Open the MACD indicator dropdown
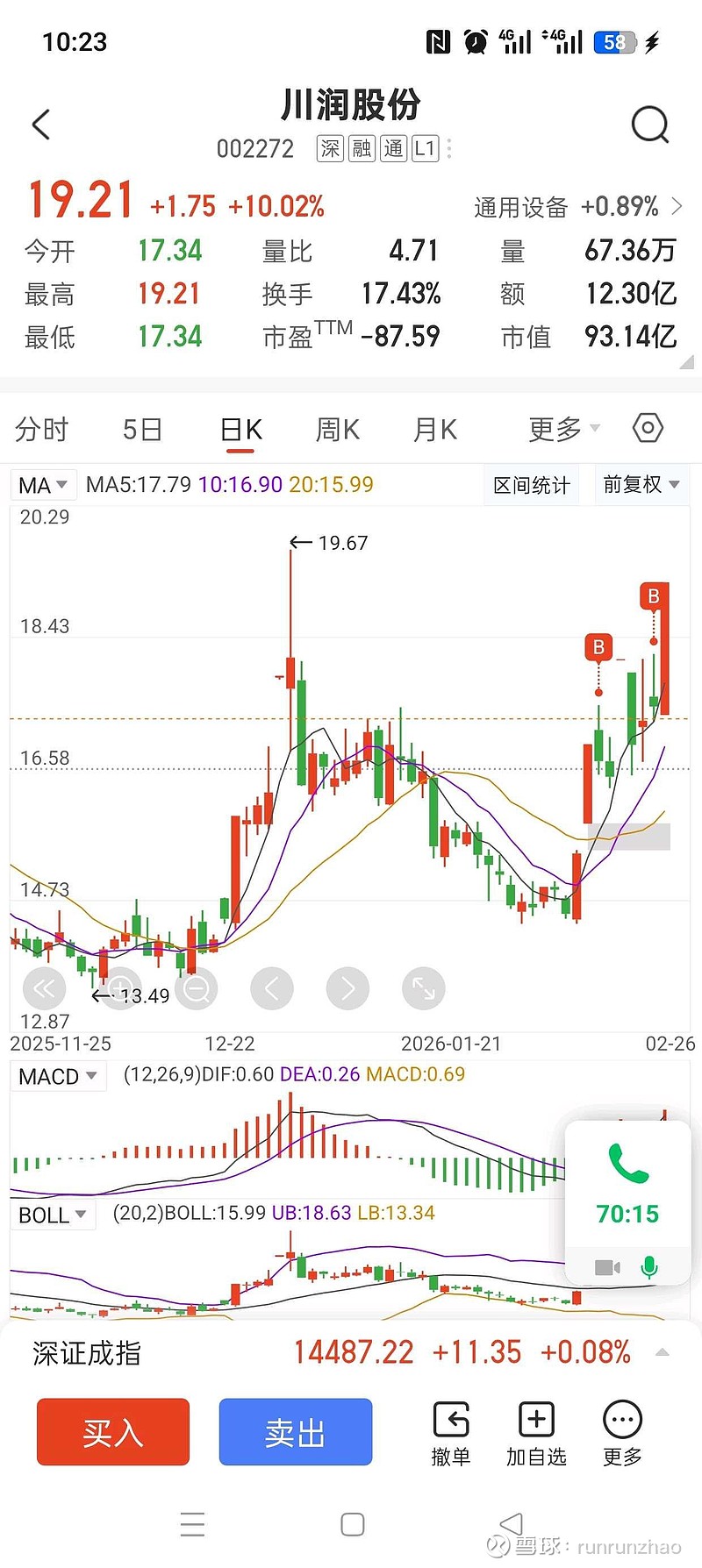This screenshot has width=702, height=1568. coord(57,1076)
